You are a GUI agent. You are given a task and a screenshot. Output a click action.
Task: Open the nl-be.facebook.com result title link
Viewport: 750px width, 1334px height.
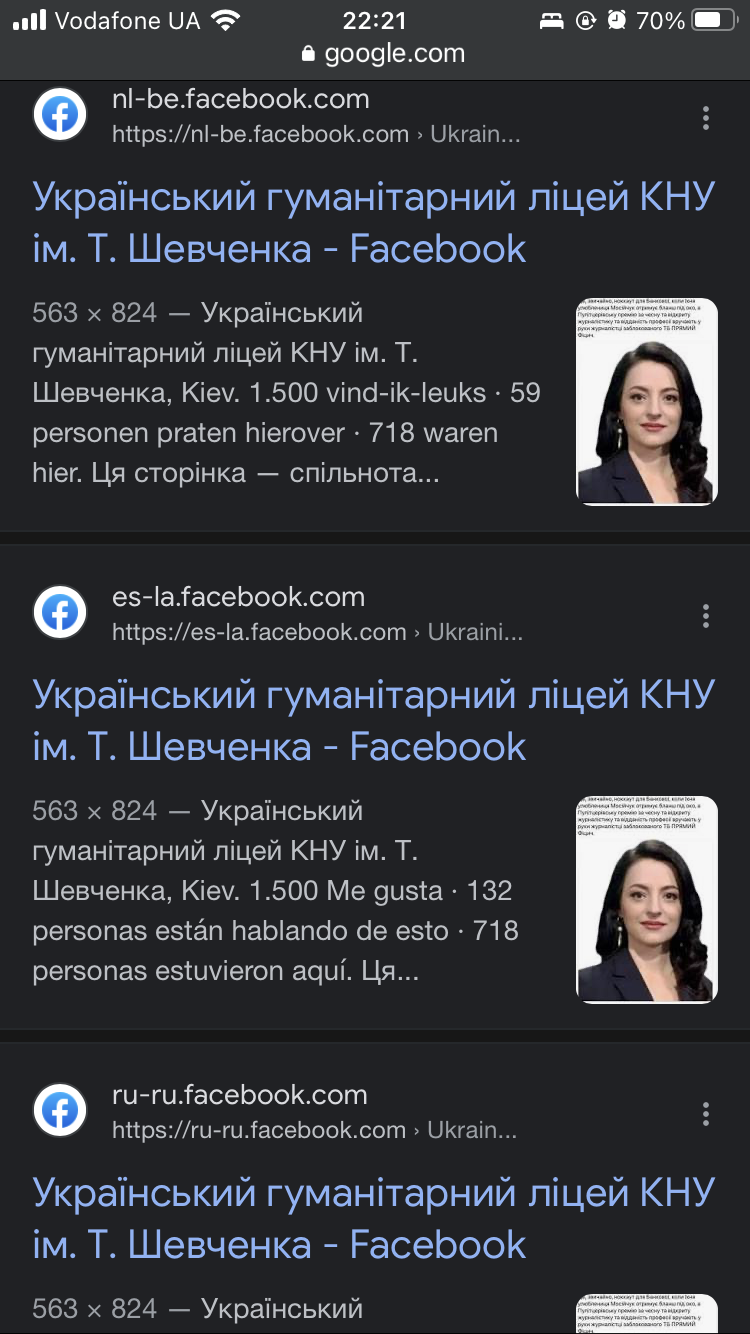coord(374,222)
